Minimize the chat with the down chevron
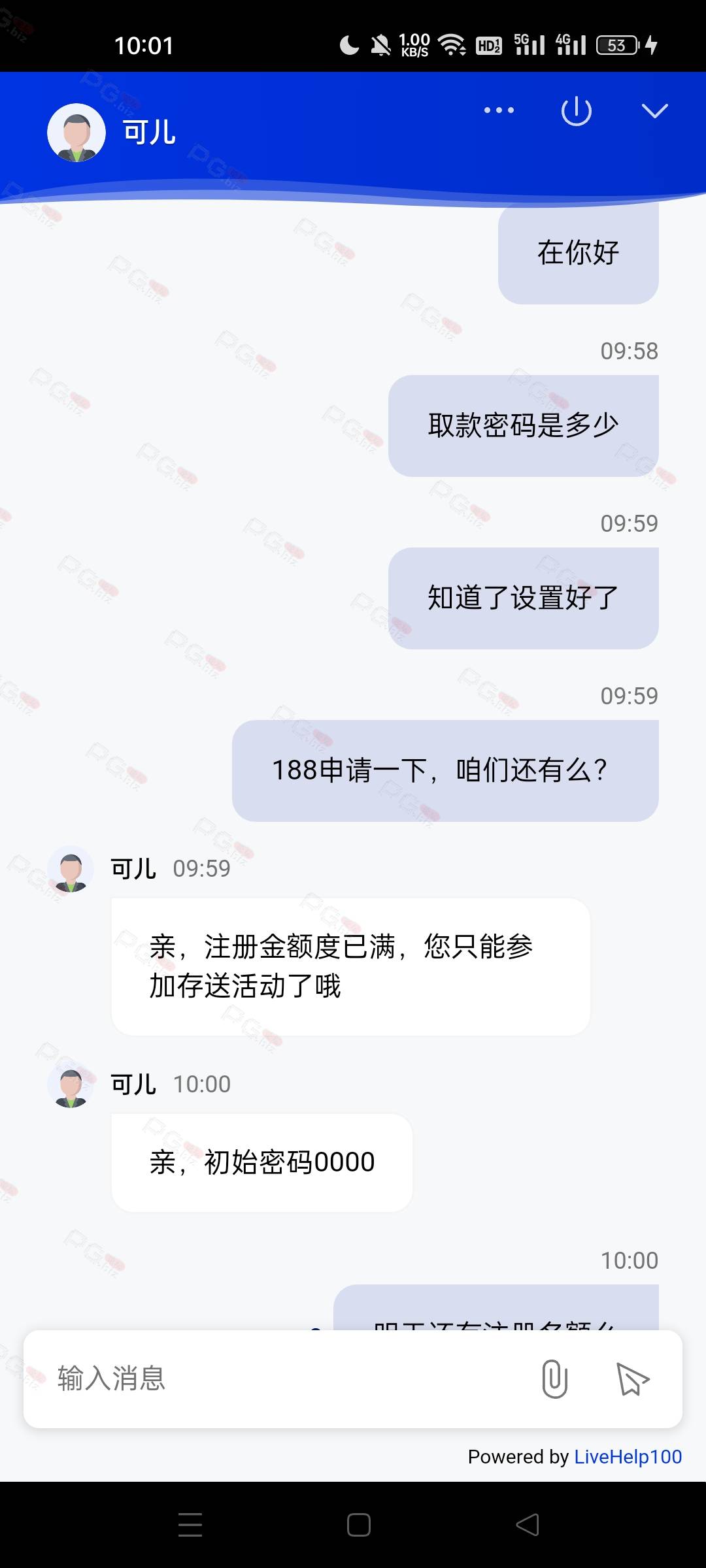Screen dimensions: 706x1568 coord(655,110)
